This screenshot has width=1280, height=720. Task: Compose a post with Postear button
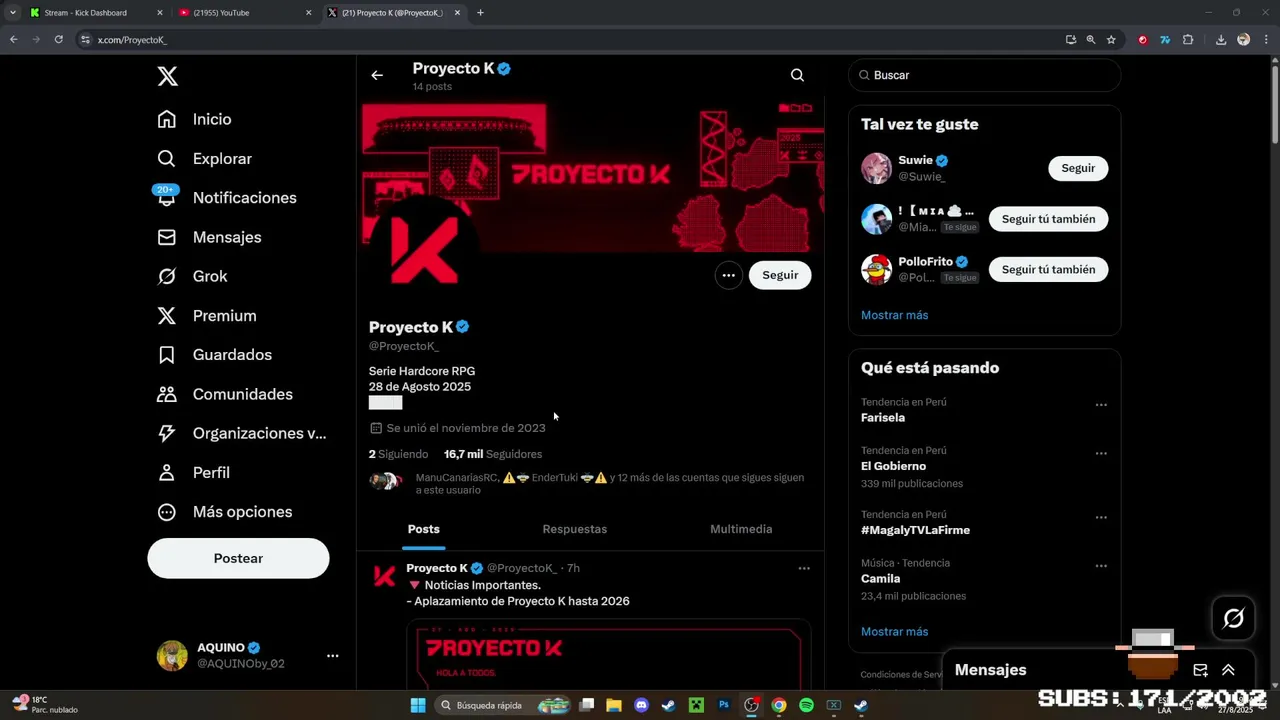(238, 559)
